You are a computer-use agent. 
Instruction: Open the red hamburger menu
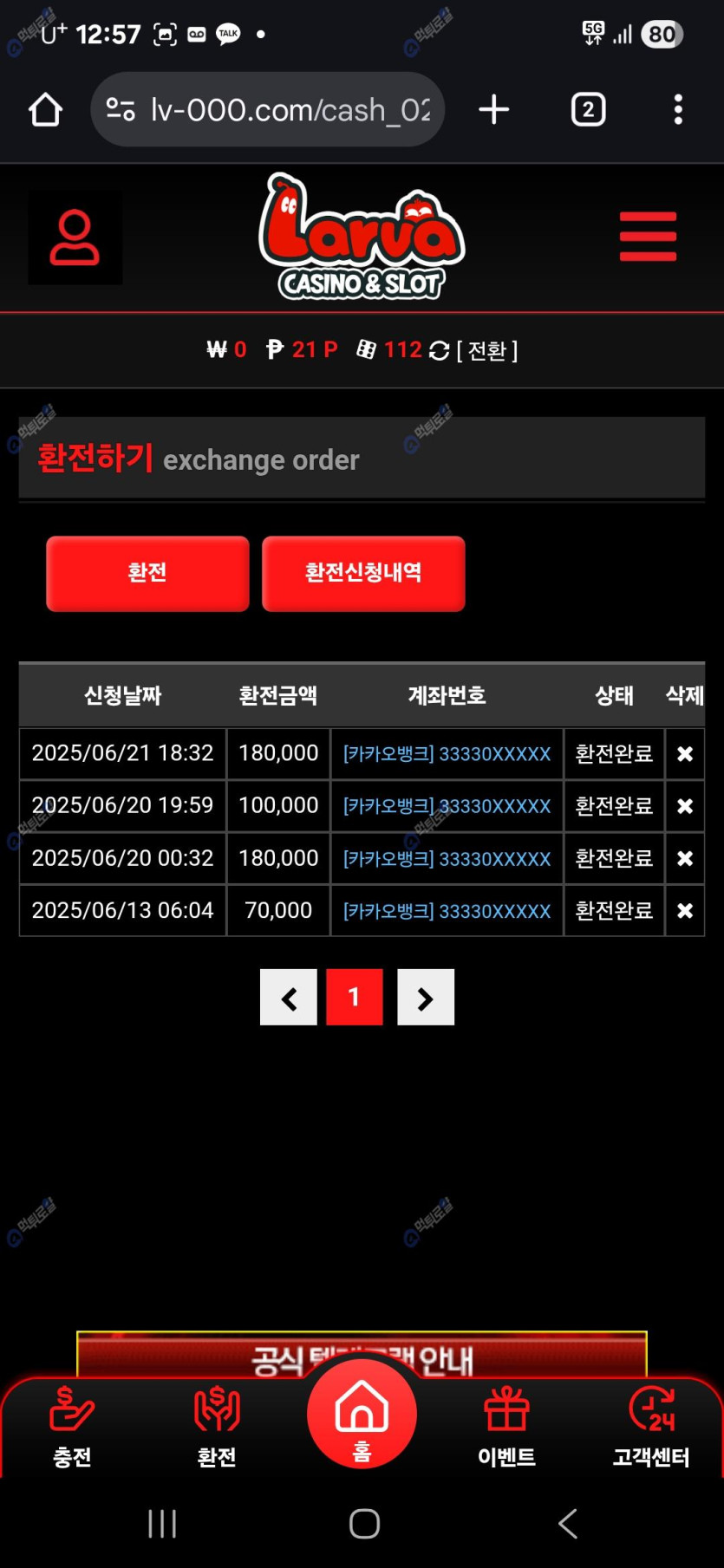(x=648, y=236)
